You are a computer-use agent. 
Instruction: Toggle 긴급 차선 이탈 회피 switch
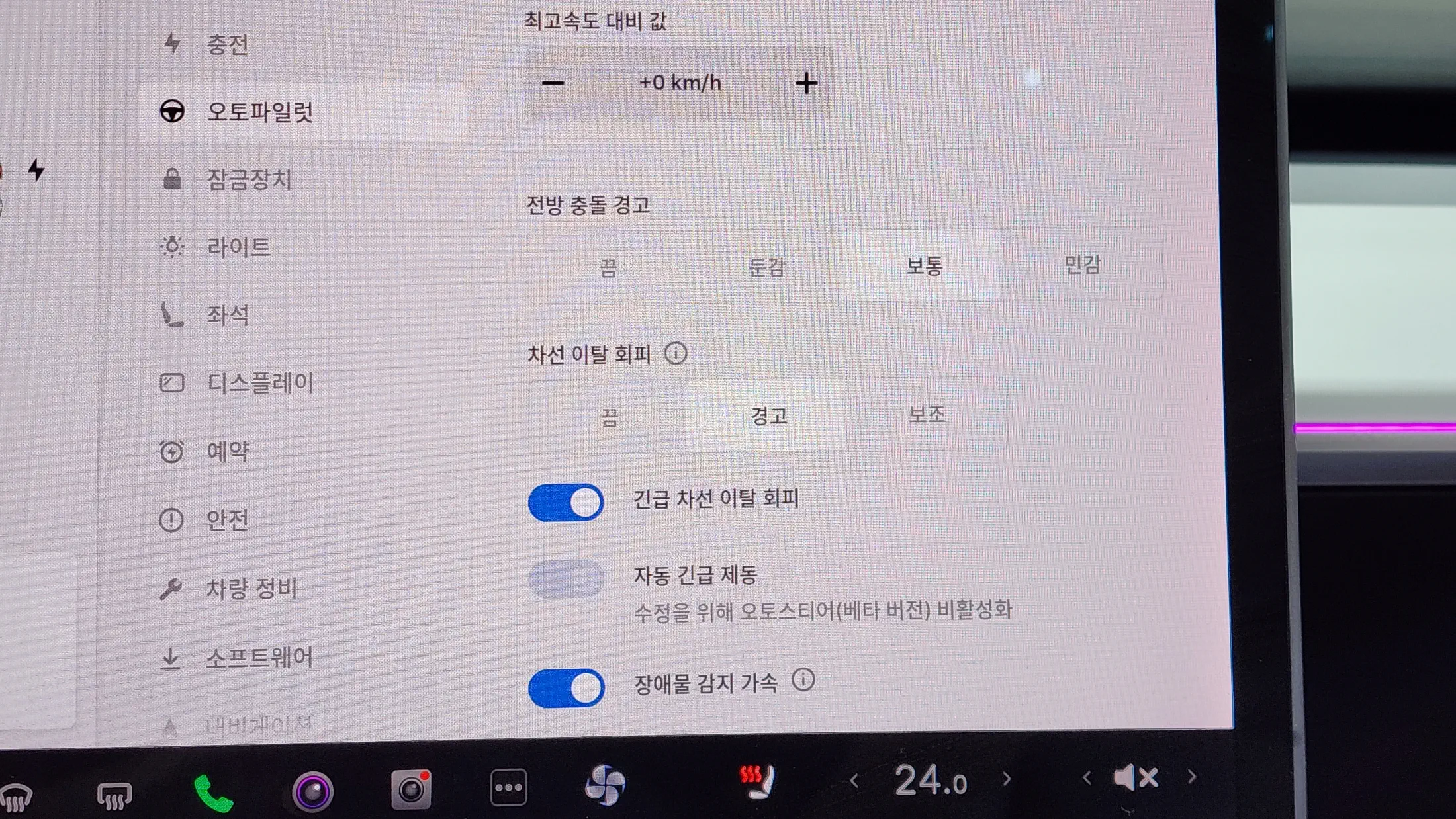pyautogui.click(x=566, y=503)
